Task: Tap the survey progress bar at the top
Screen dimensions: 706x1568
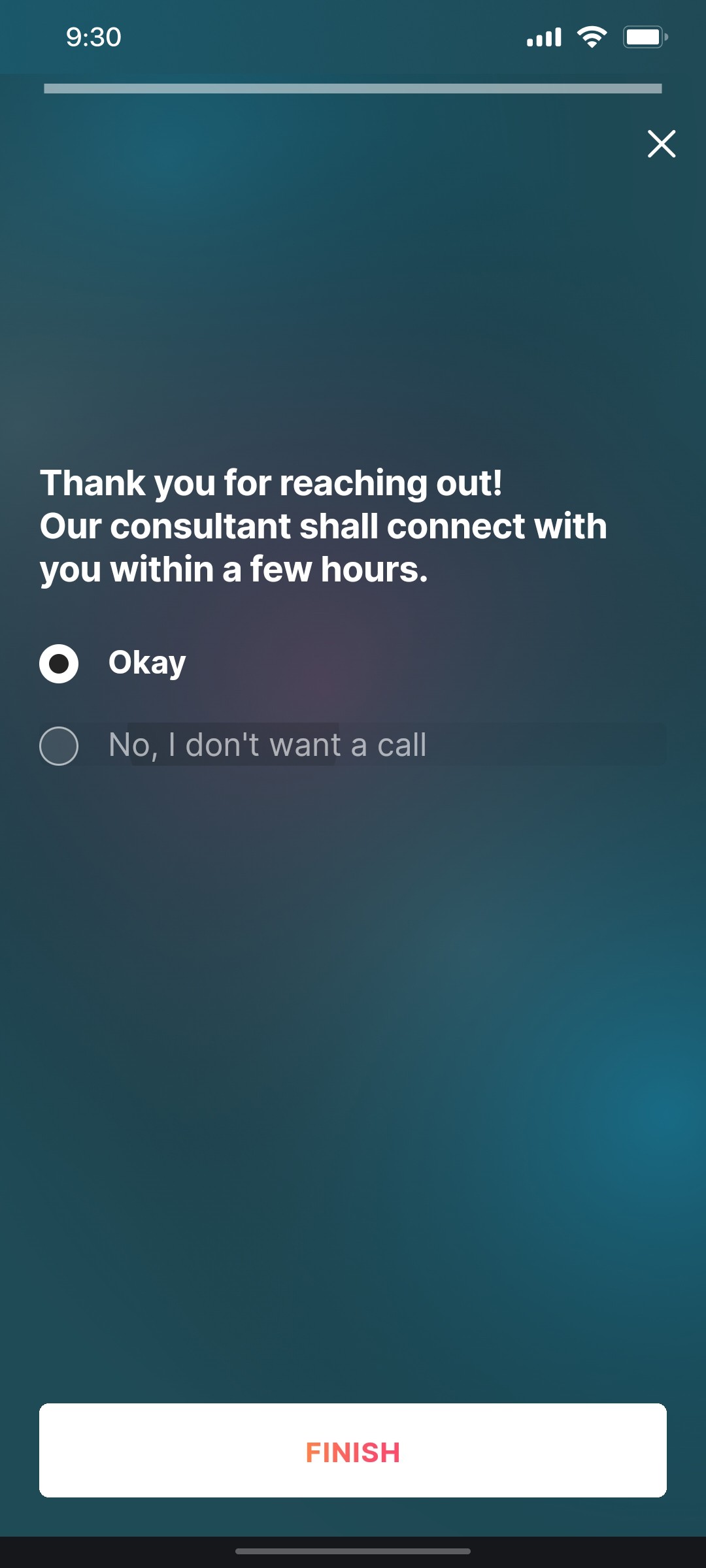Action: pos(353,87)
